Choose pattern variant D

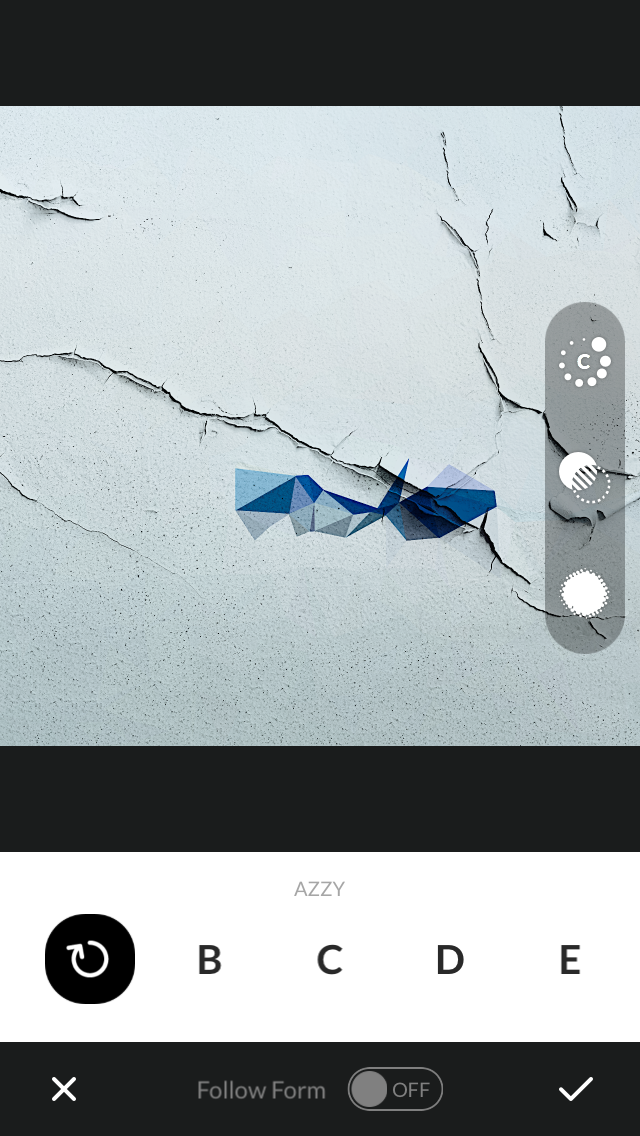click(x=450, y=960)
